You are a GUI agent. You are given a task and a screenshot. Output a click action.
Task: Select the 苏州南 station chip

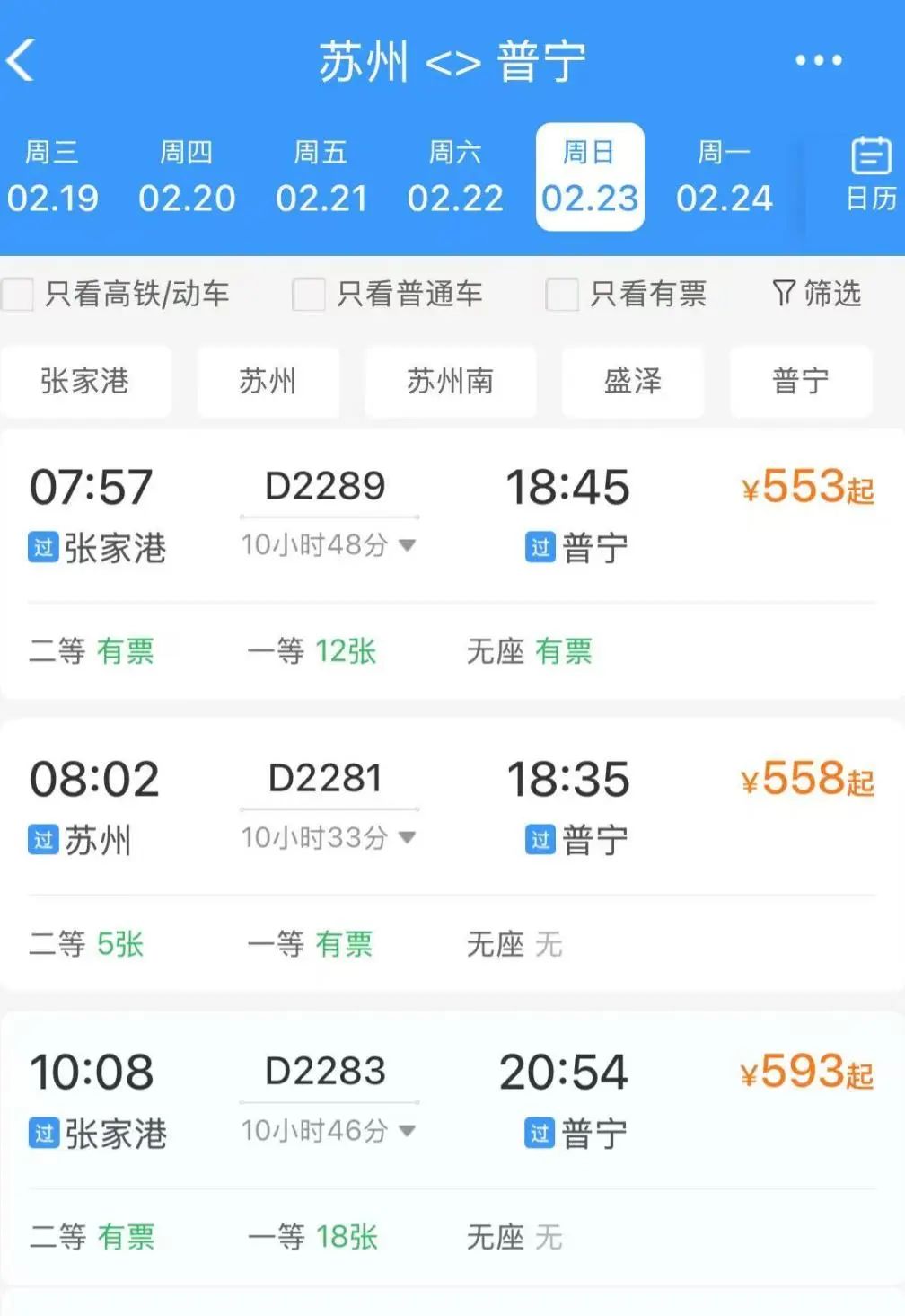(x=450, y=381)
